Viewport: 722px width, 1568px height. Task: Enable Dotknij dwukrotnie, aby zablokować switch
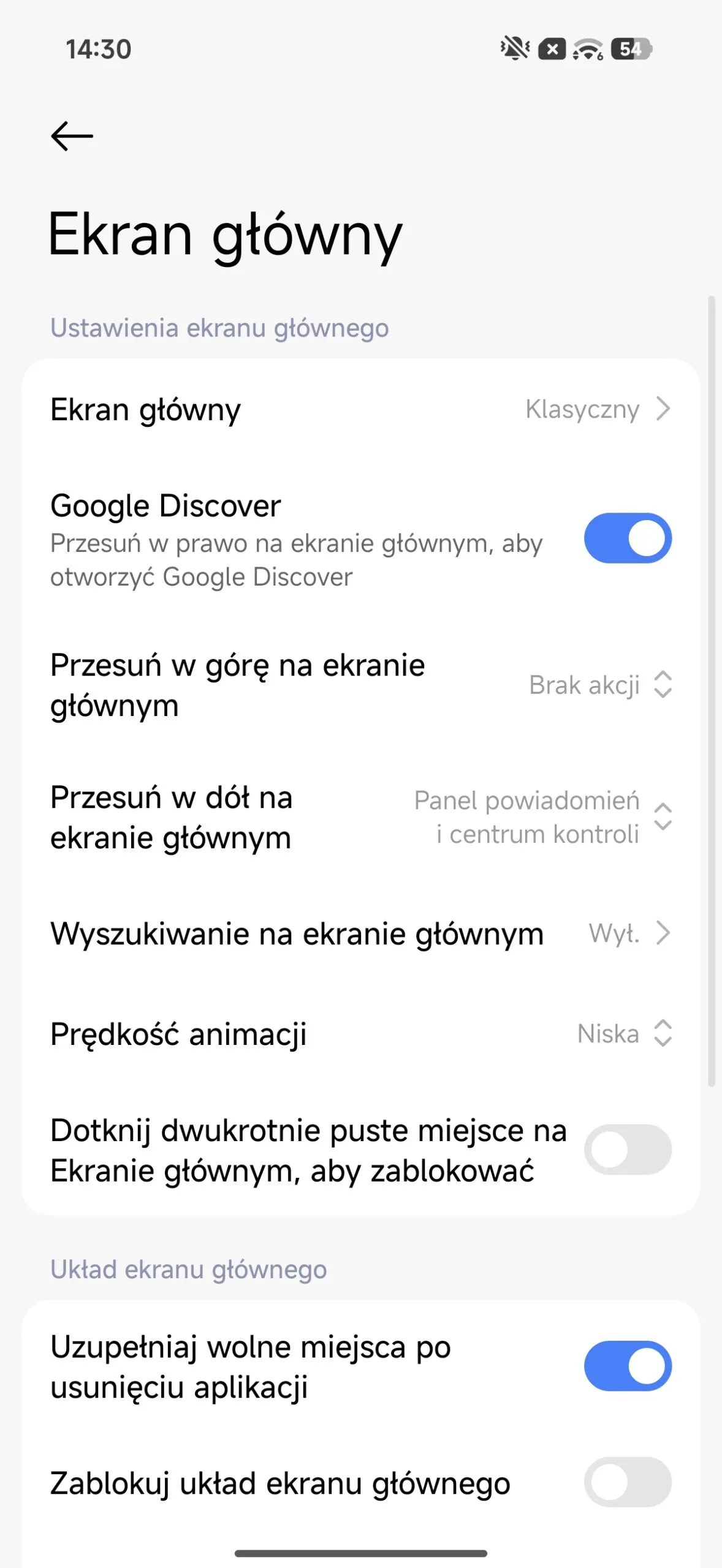(x=627, y=1150)
